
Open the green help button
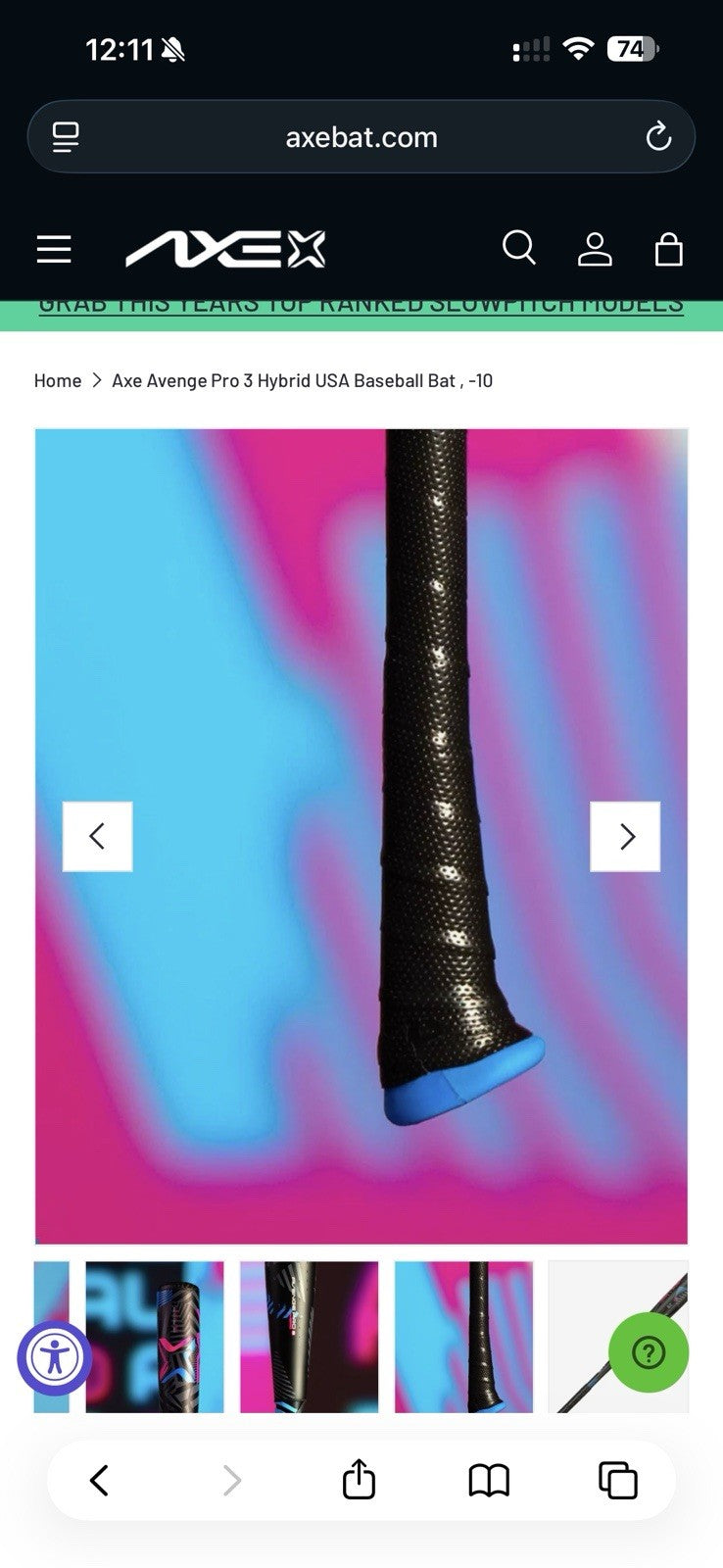(649, 1353)
